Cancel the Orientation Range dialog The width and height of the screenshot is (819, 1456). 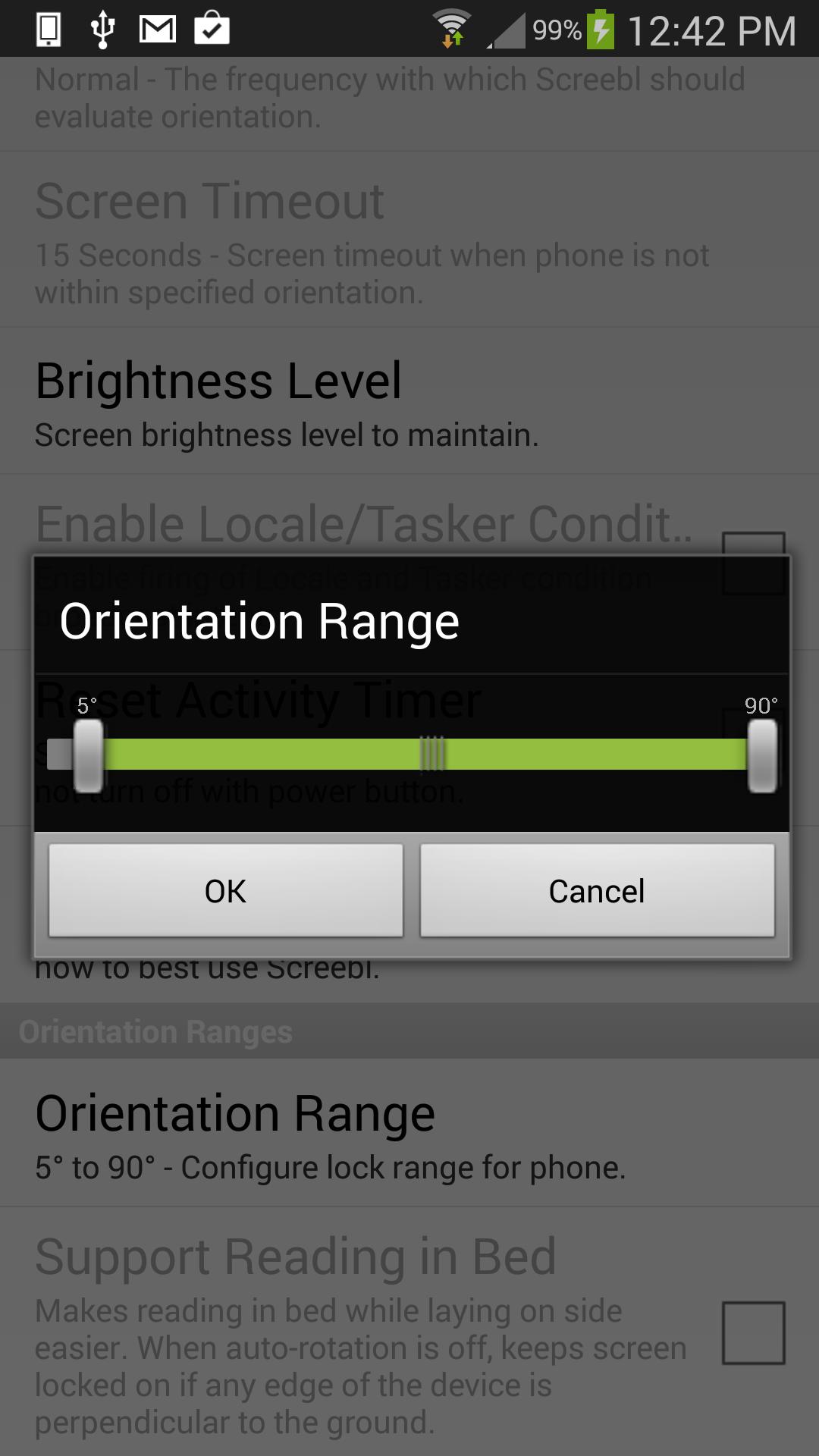[x=597, y=890]
